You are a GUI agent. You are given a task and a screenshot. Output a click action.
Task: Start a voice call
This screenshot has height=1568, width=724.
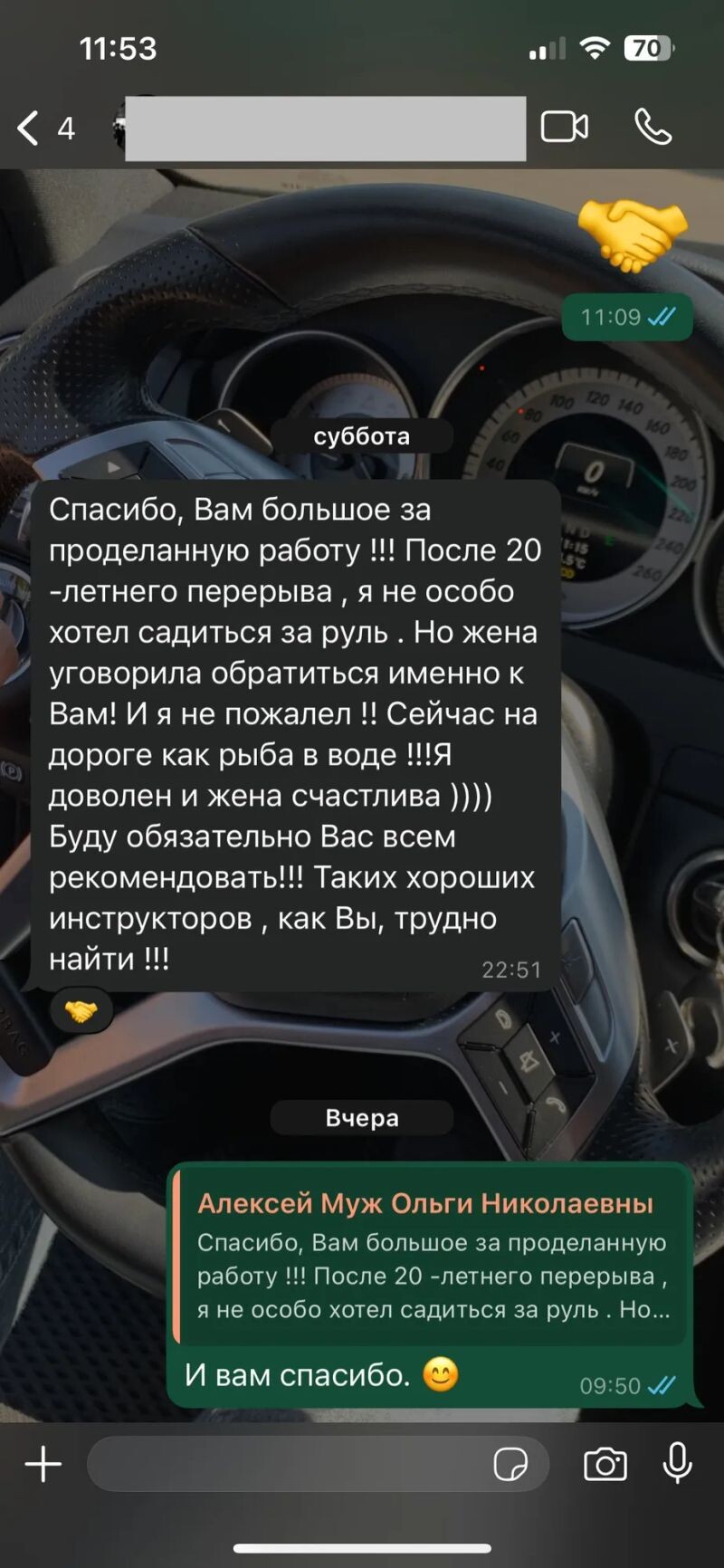point(653,127)
